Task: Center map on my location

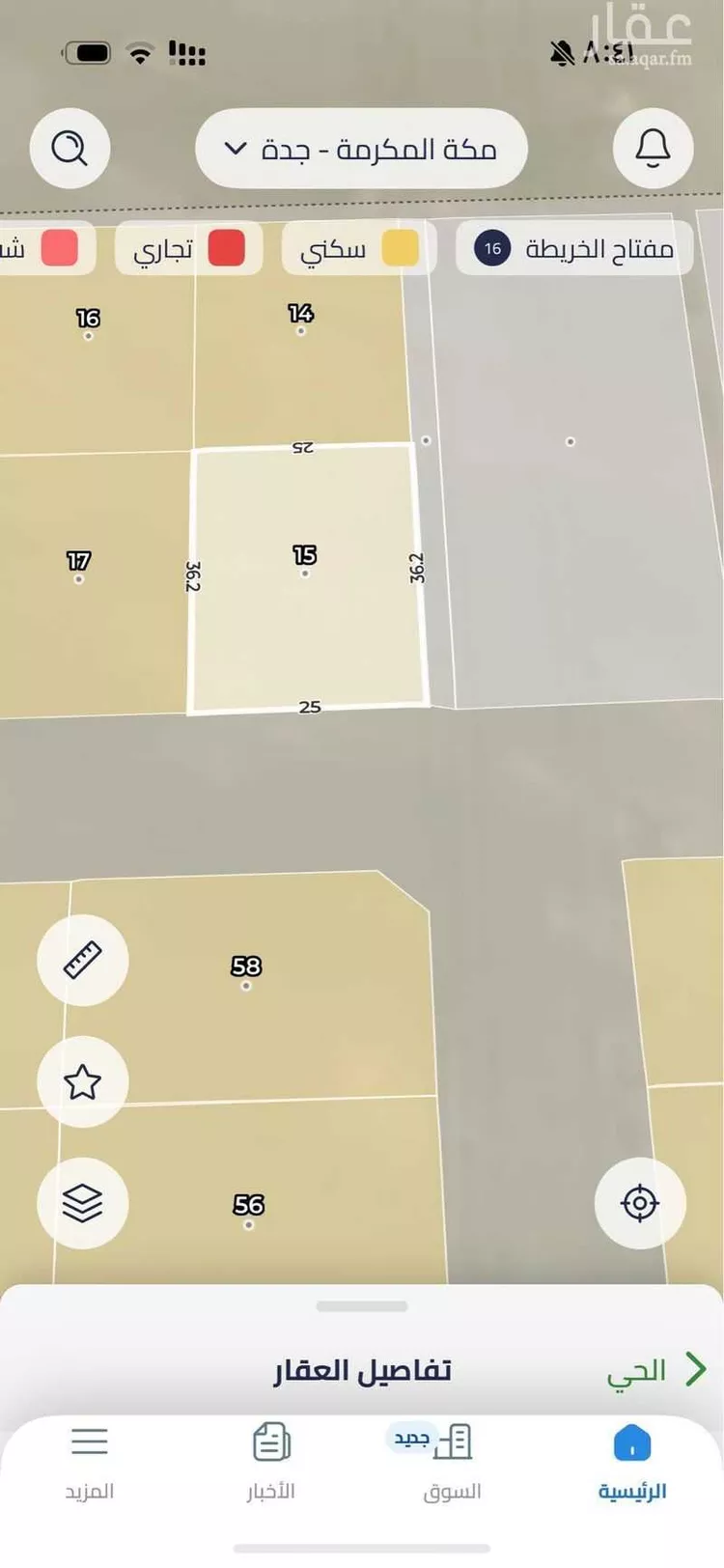Action: [x=639, y=1203]
